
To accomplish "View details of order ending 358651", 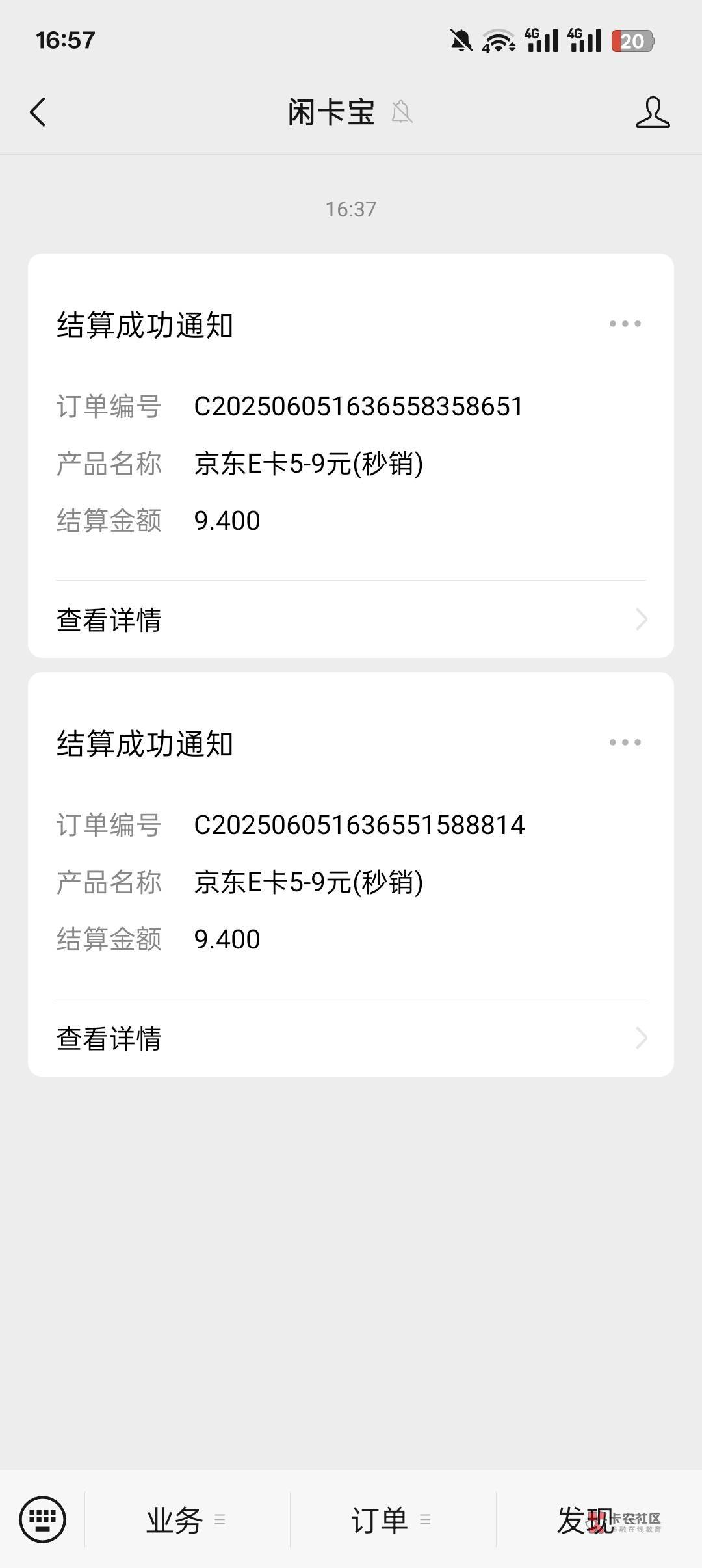I will click(x=351, y=620).
